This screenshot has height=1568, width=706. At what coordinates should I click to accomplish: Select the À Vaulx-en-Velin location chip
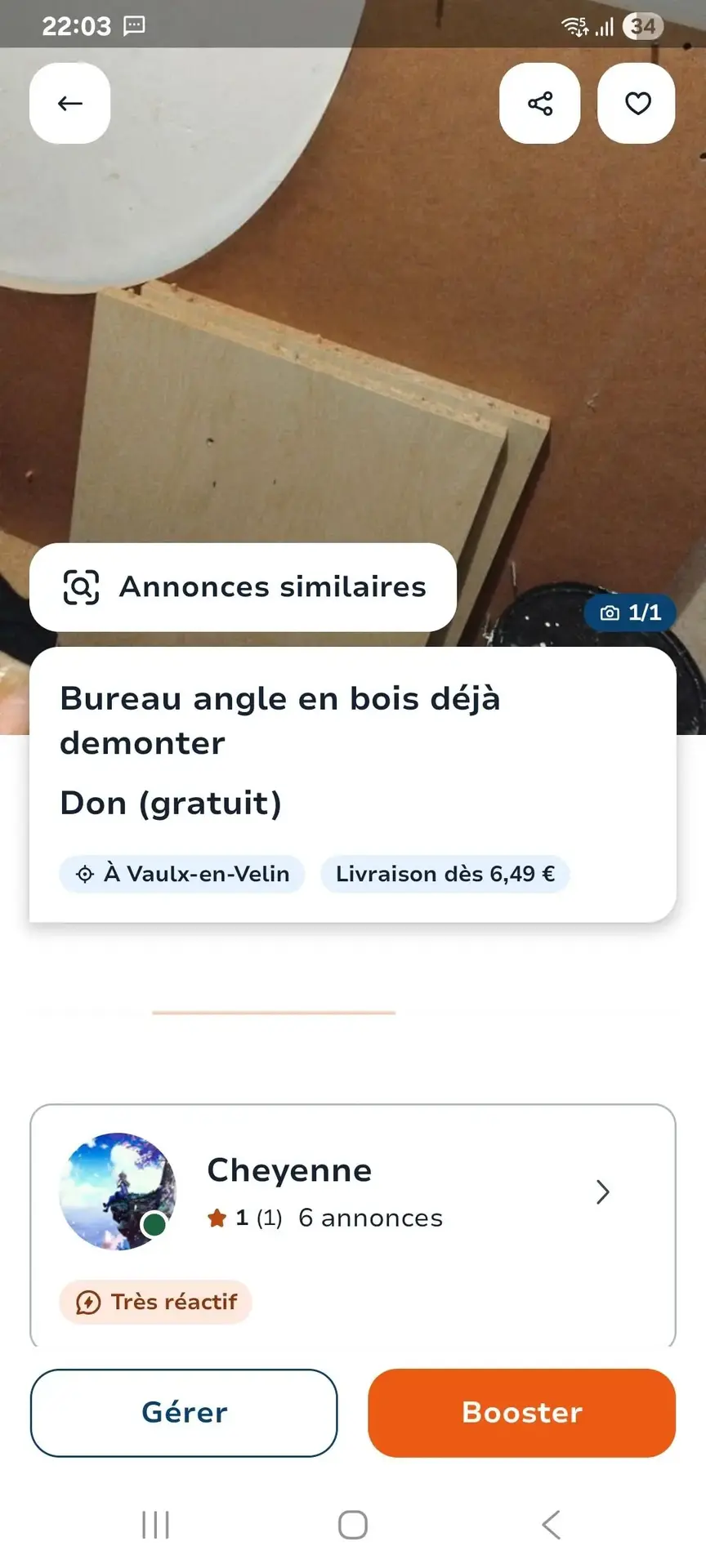tap(182, 874)
